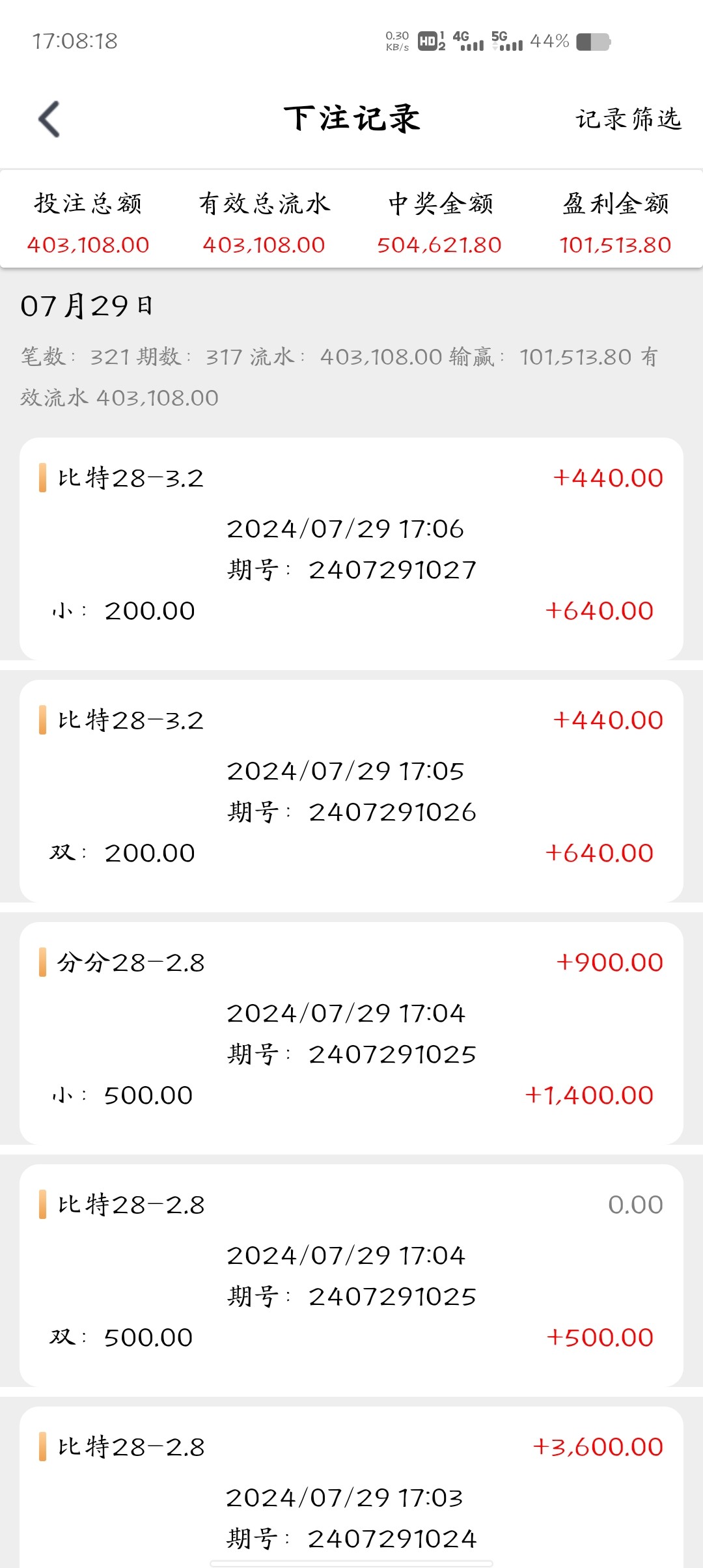View the 分分28-2.8 bet record
Screen dimensions: 703x1568
click(x=351, y=1033)
